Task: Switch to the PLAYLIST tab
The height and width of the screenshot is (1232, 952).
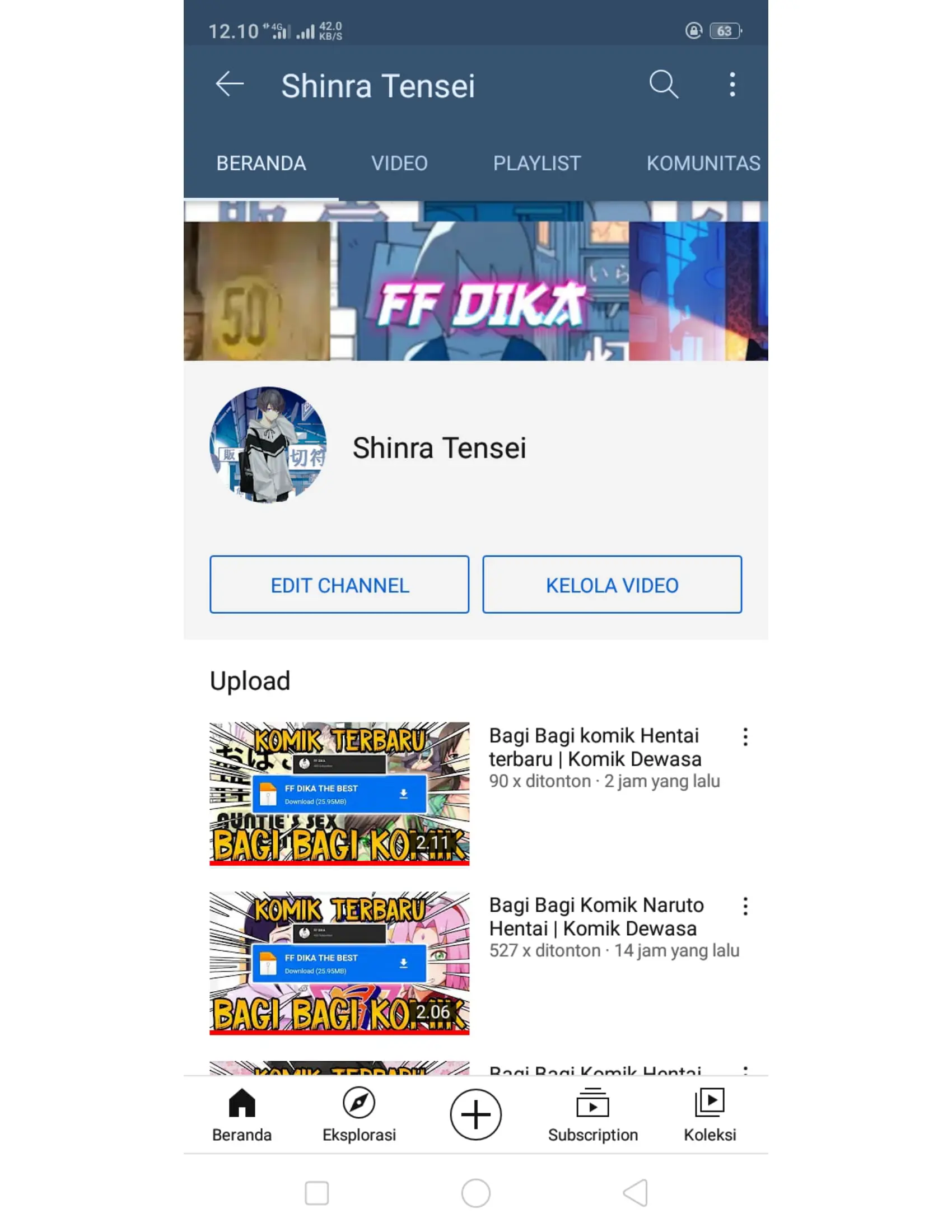Action: 536,164
